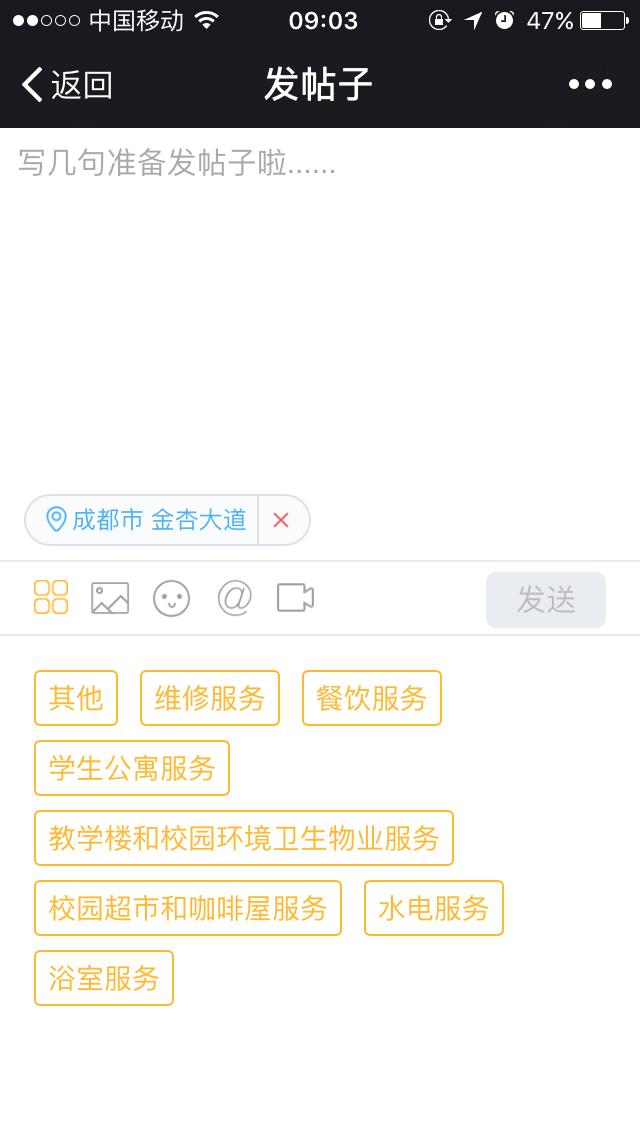Image resolution: width=640 pixels, height=1136 pixels.
Task: Select 校园超市和咖啡屋服务 chip
Action: [x=188, y=908]
